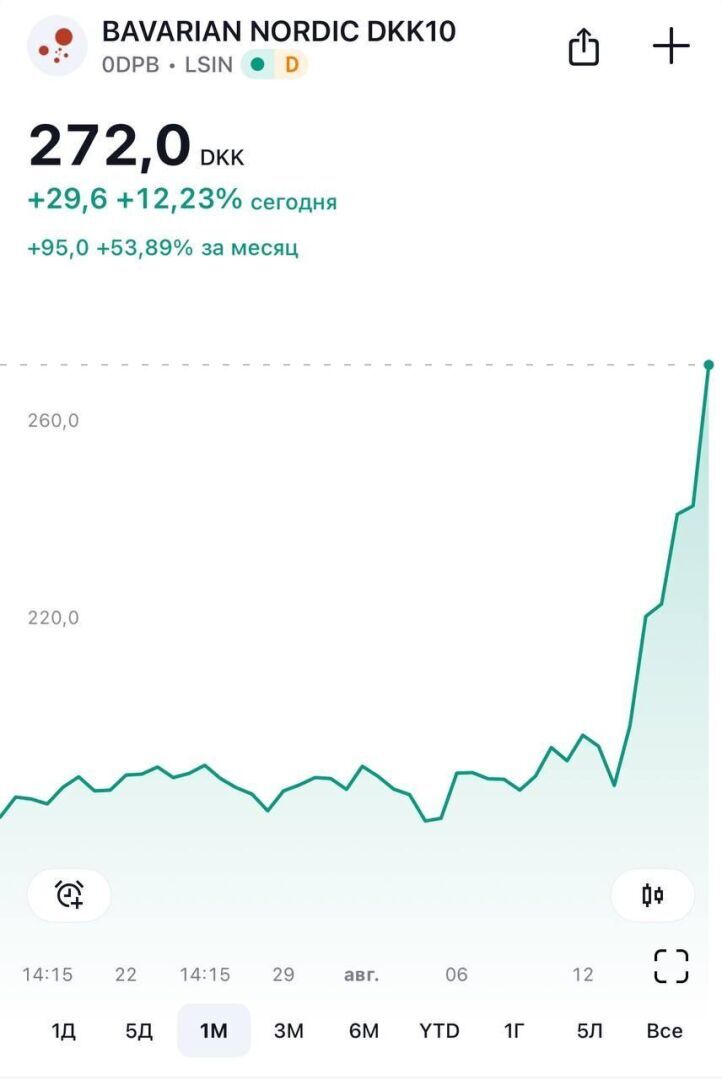Share the Bavarian Nordic stock
Image resolution: width=722 pixels, height=1080 pixels.
[584, 47]
